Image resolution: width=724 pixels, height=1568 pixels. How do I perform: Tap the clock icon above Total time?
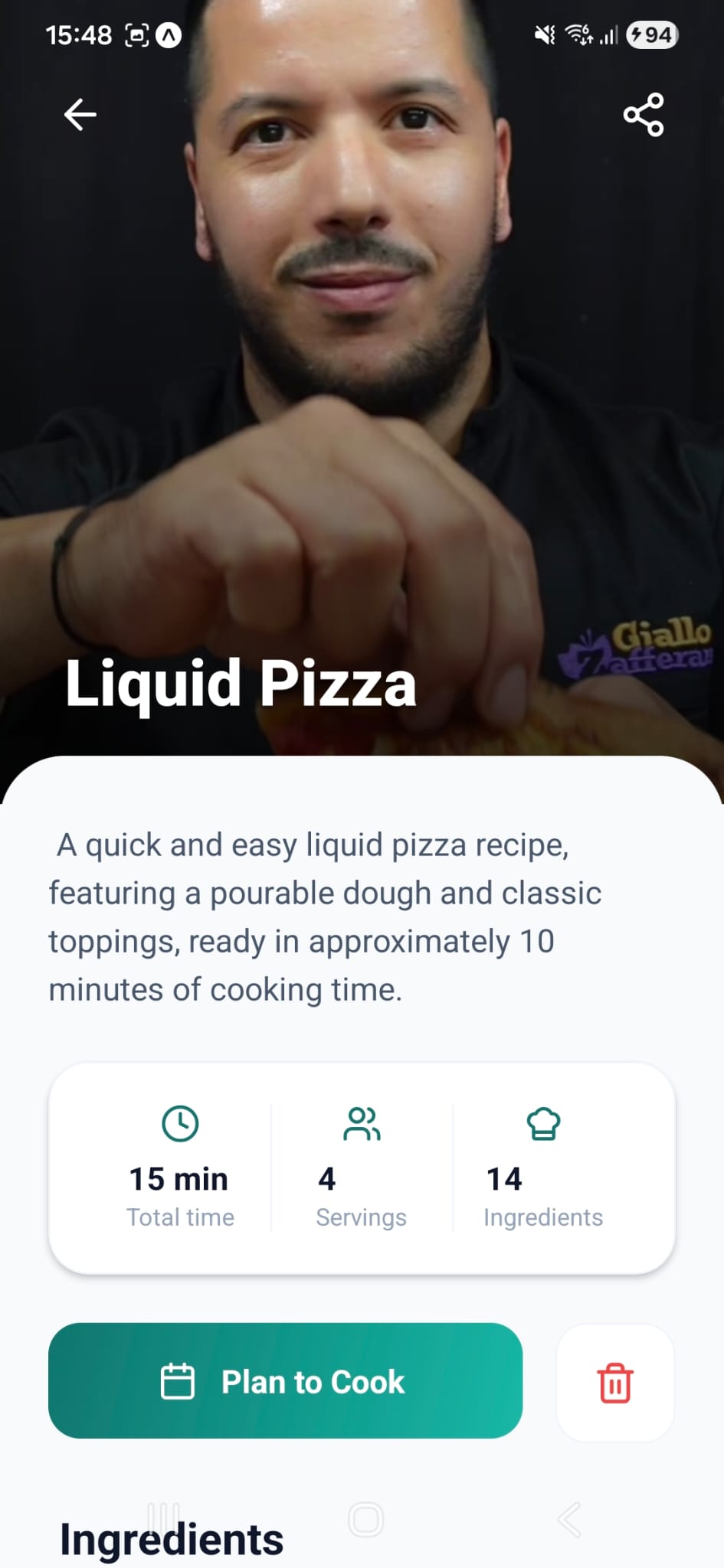[181, 1123]
